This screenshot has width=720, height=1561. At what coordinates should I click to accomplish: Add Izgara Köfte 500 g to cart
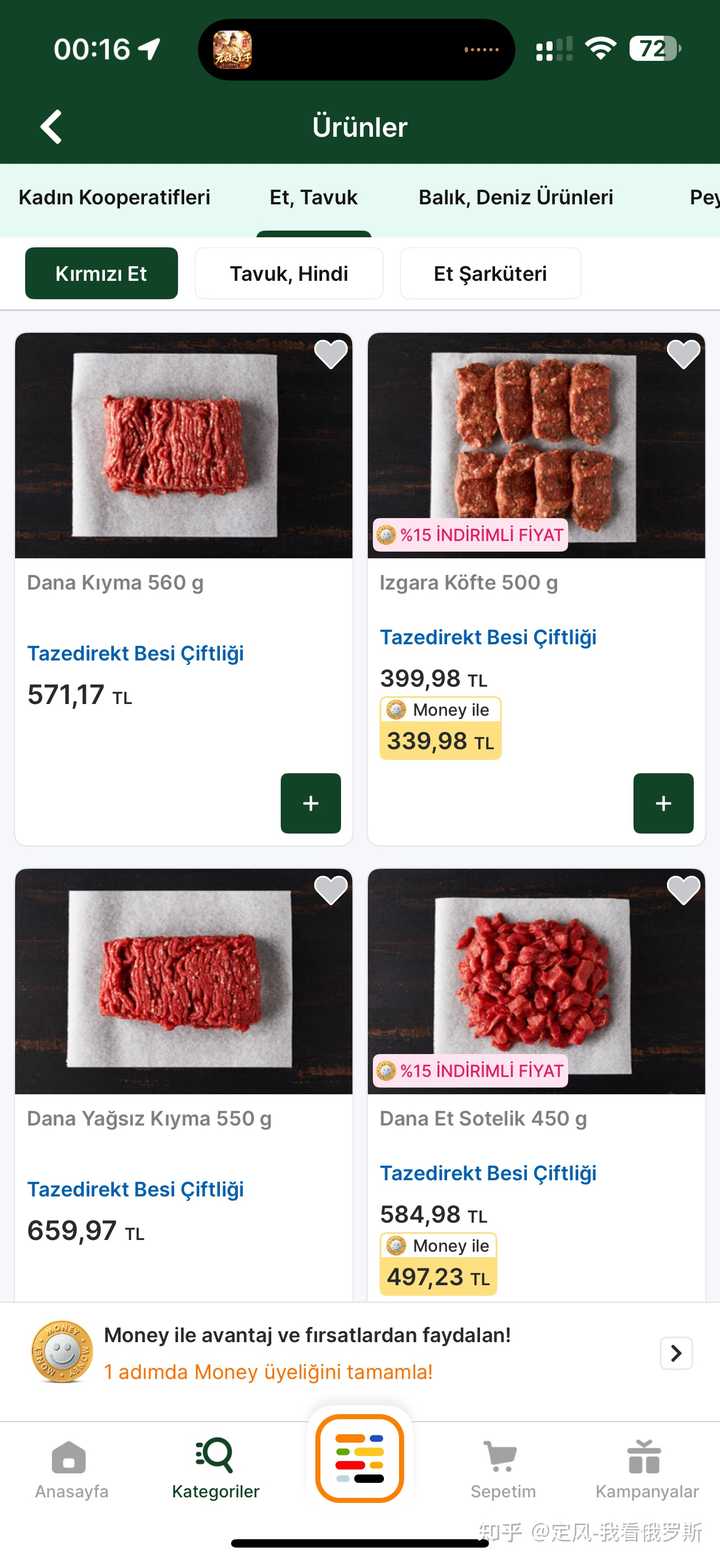(x=663, y=803)
